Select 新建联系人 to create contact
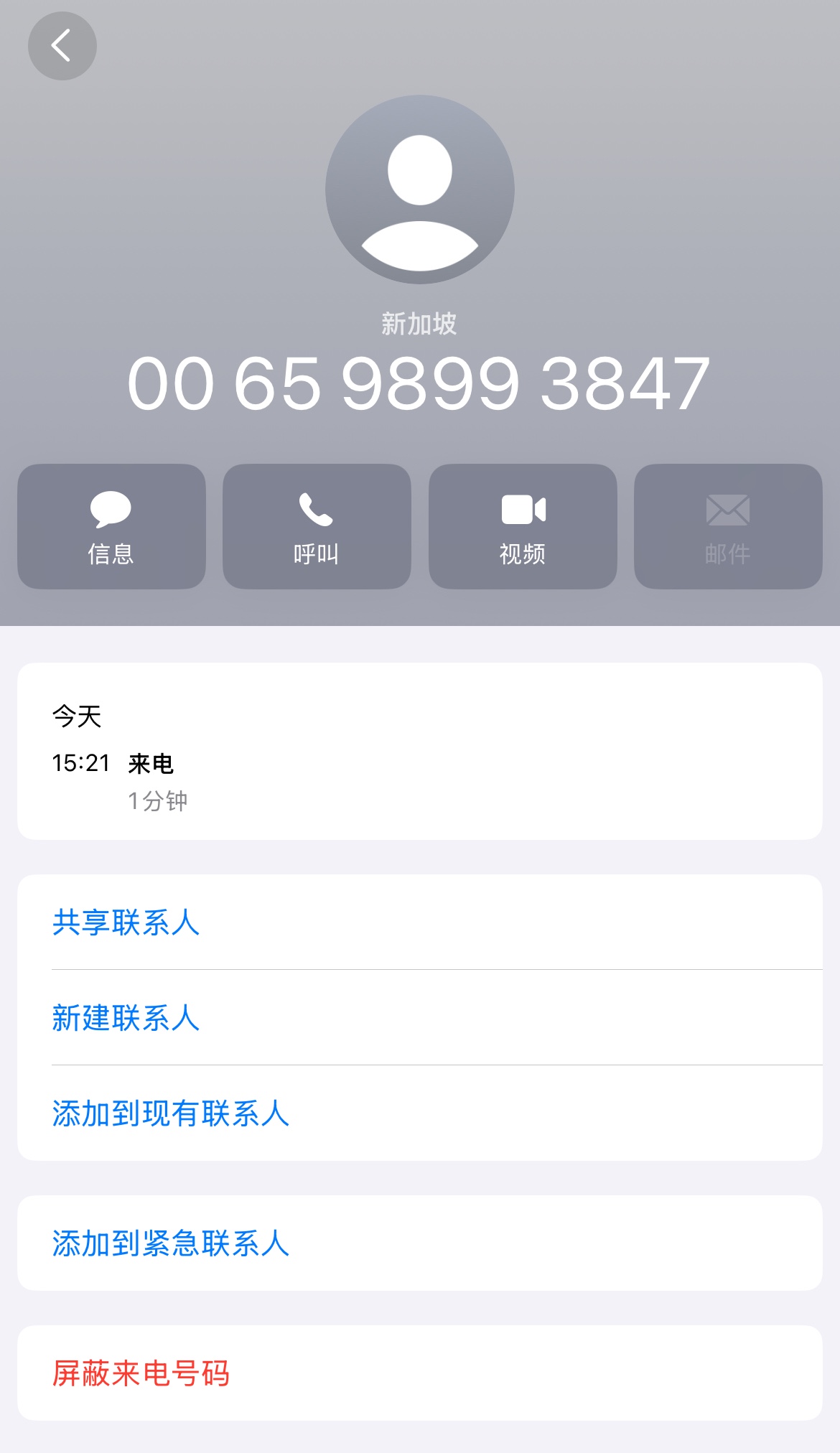 tap(126, 1018)
